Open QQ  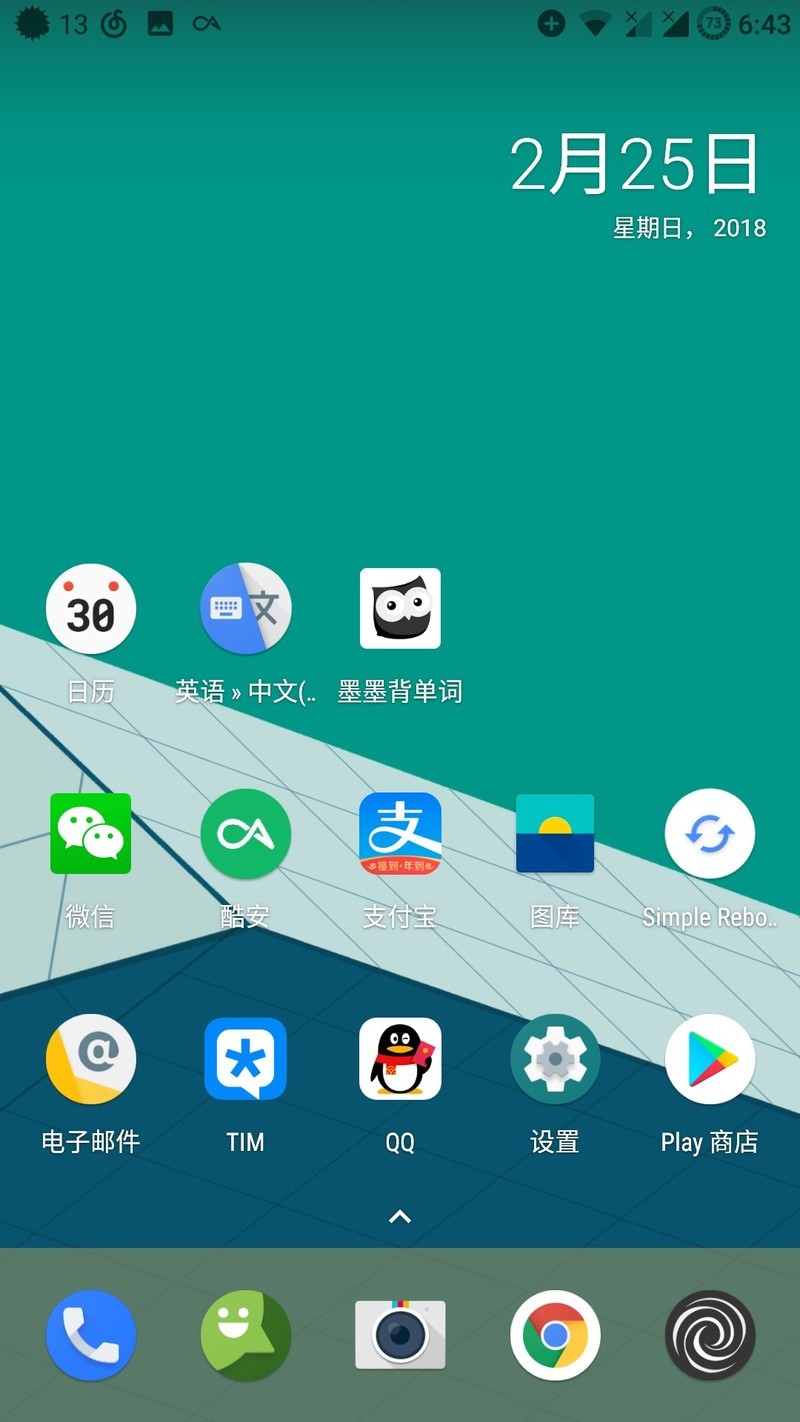coord(400,1060)
